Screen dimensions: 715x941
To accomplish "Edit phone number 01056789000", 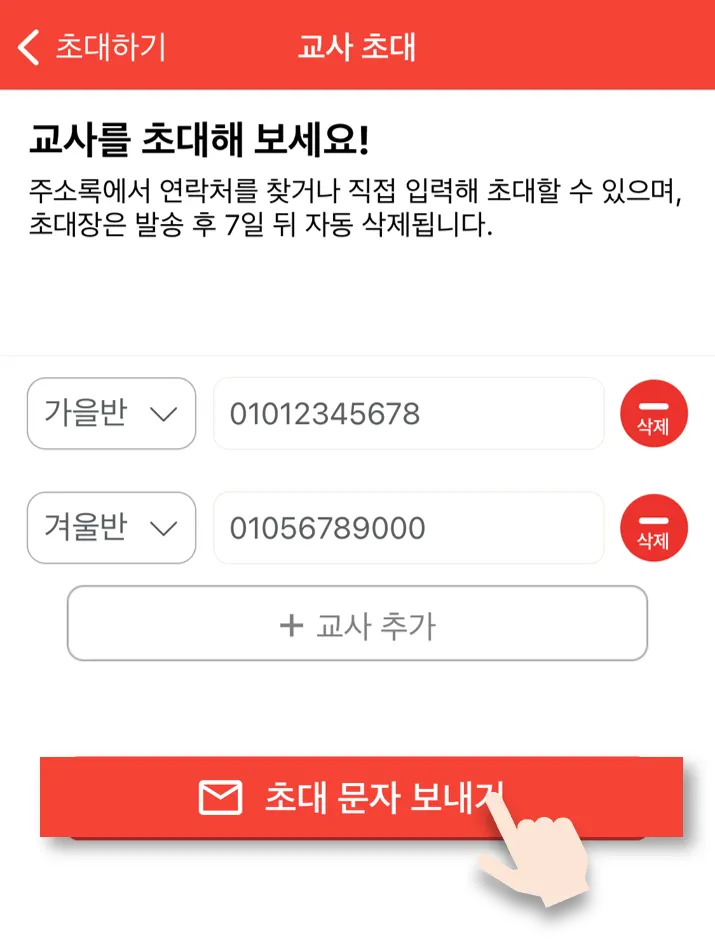I will (408, 527).
